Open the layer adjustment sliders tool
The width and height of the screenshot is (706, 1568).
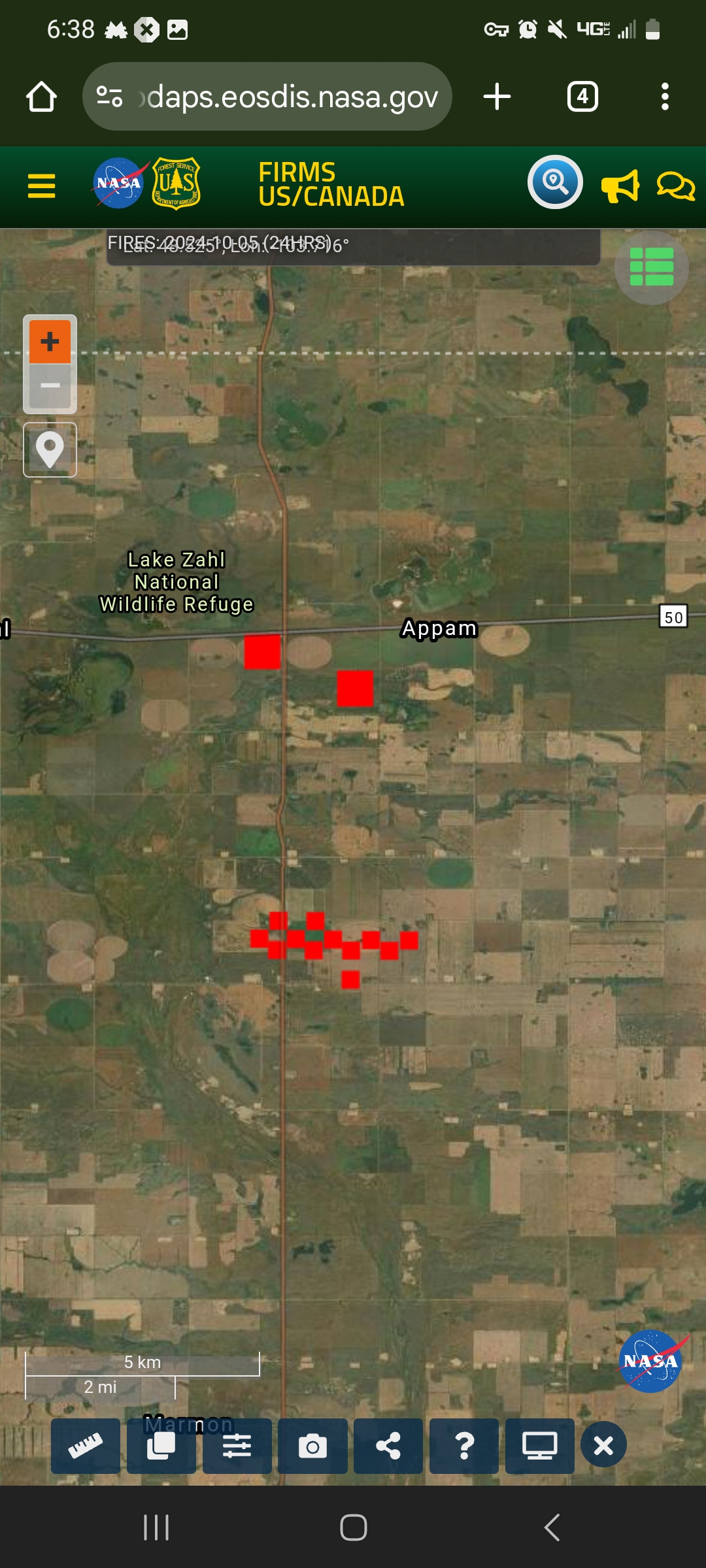pos(237,1446)
